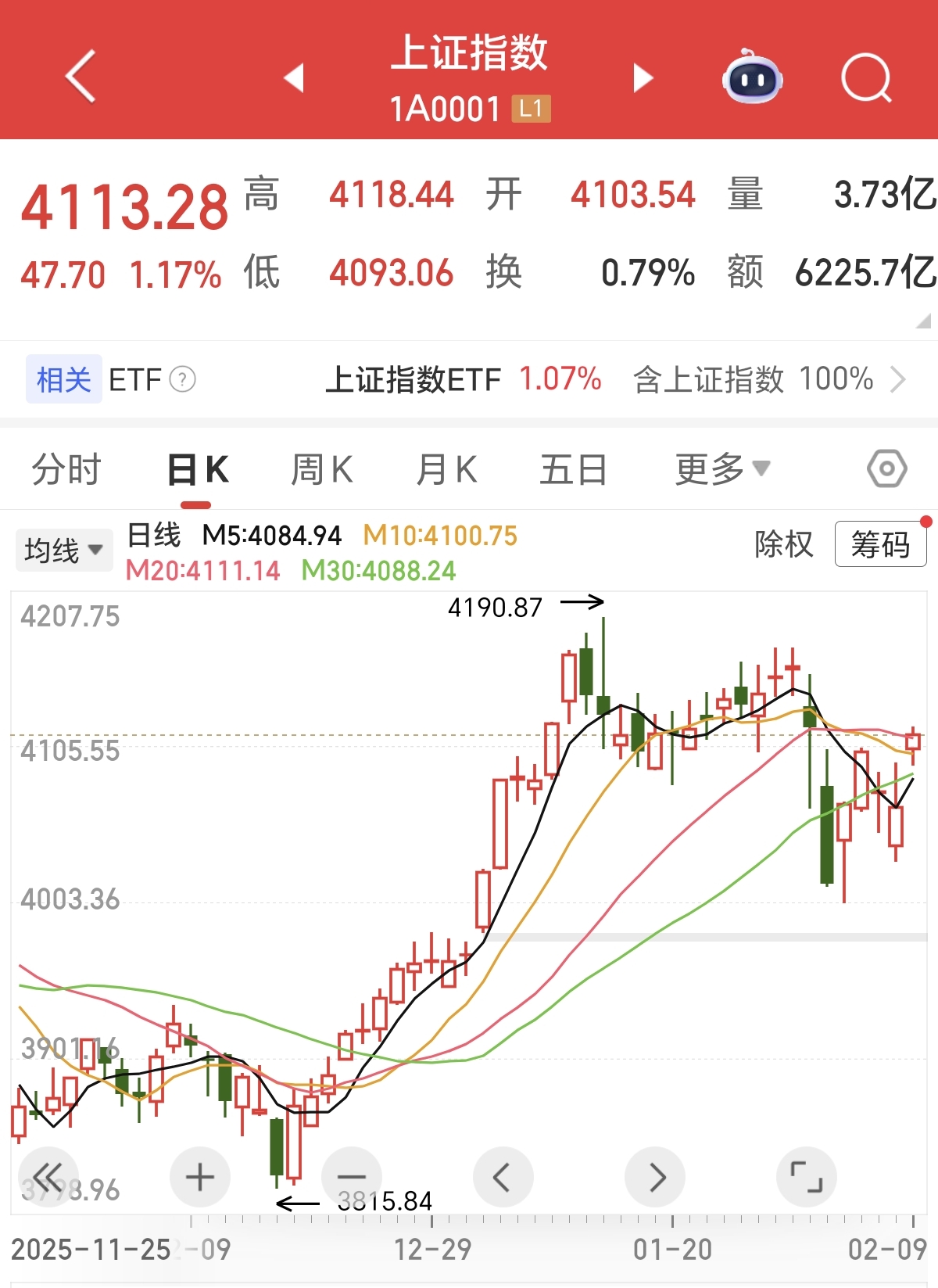Viewport: 938px width, 1288px height.
Task: Pan chart left with the left chevron
Action: pos(503,1176)
